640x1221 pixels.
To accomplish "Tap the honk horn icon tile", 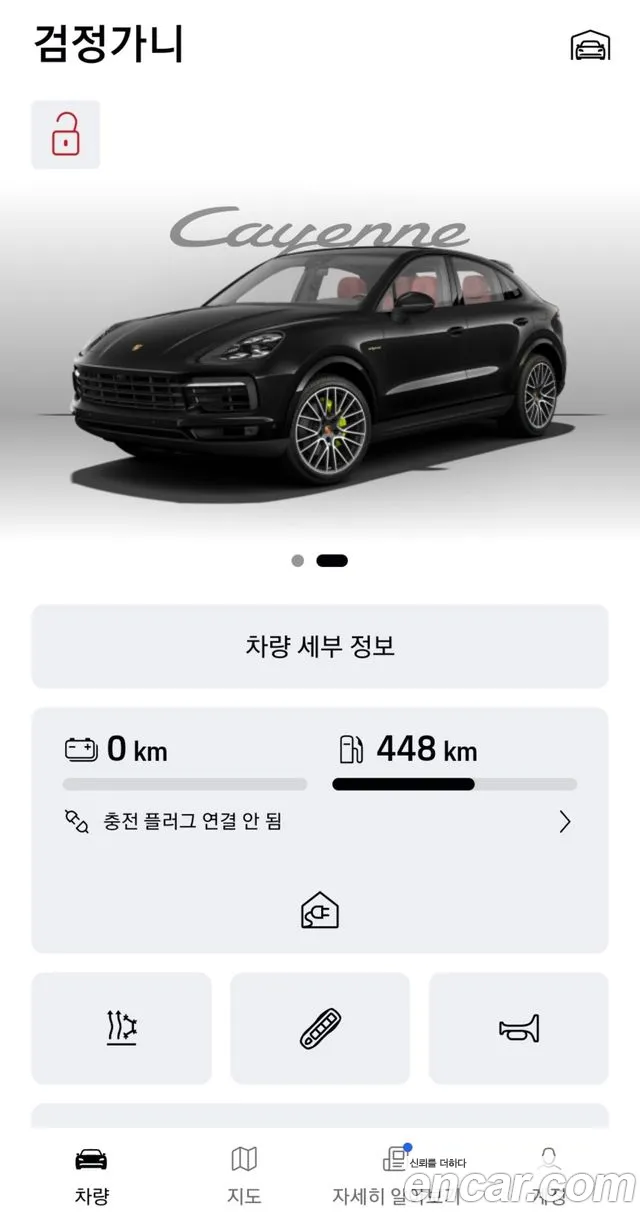I will point(519,1028).
